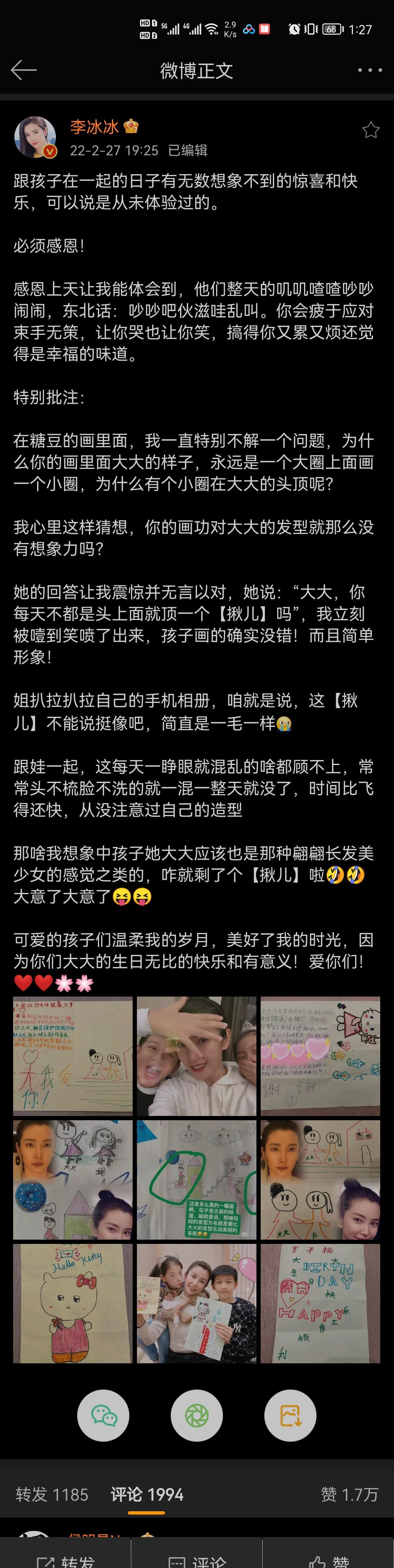Share via the green aperture icon
Viewport: 394px width, 1568px height.
point(197,1416)
